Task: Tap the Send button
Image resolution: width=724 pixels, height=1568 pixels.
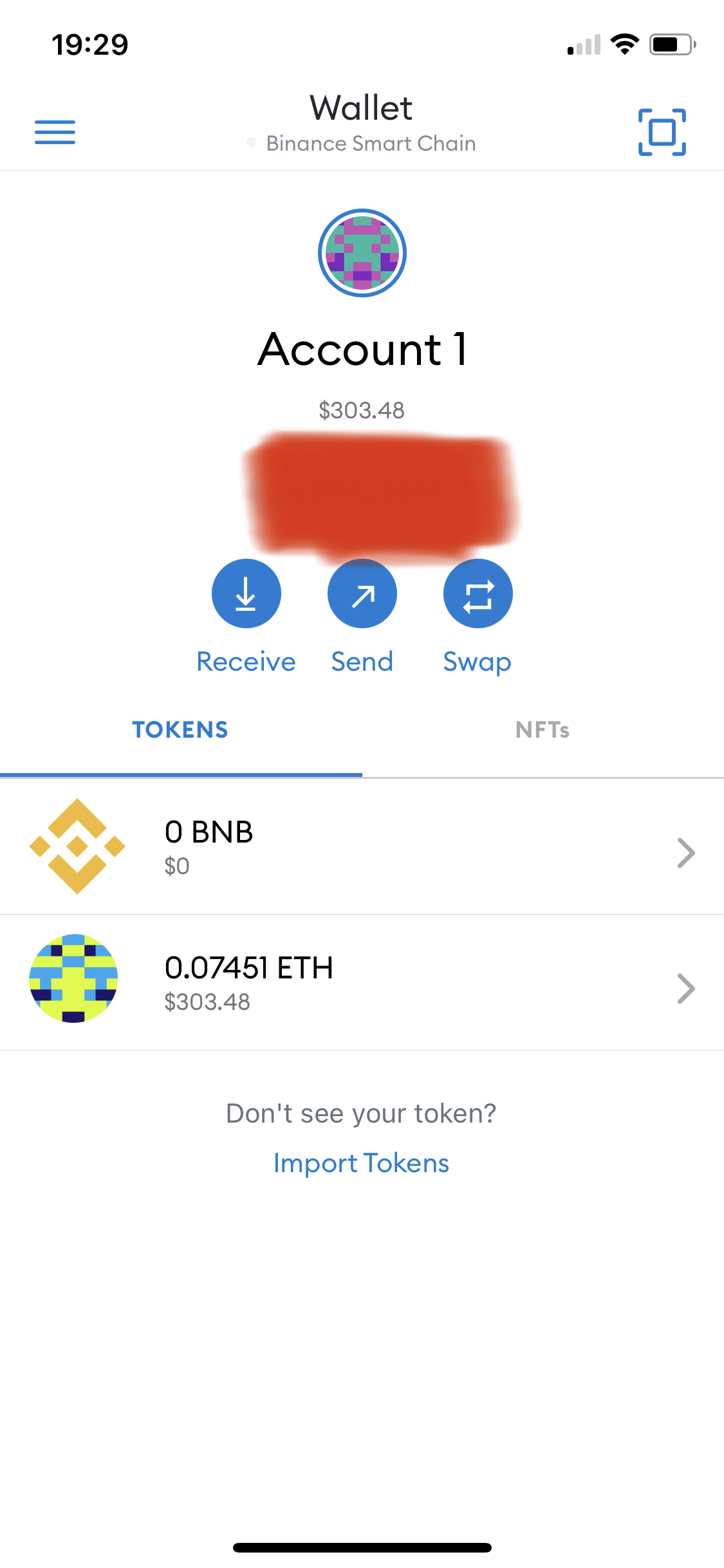Action: 362,593
